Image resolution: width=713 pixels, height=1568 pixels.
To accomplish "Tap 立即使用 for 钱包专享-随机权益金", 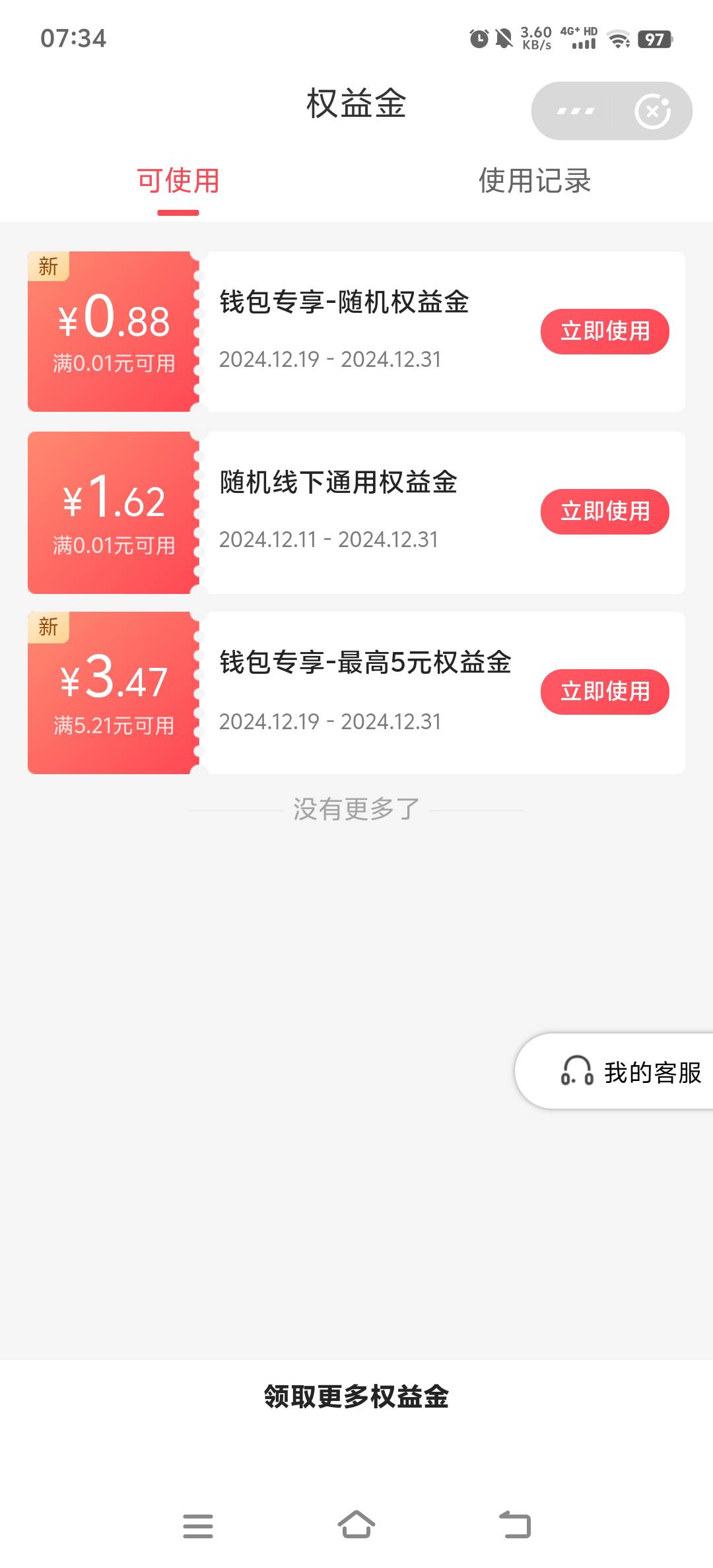I will point(605,331).
